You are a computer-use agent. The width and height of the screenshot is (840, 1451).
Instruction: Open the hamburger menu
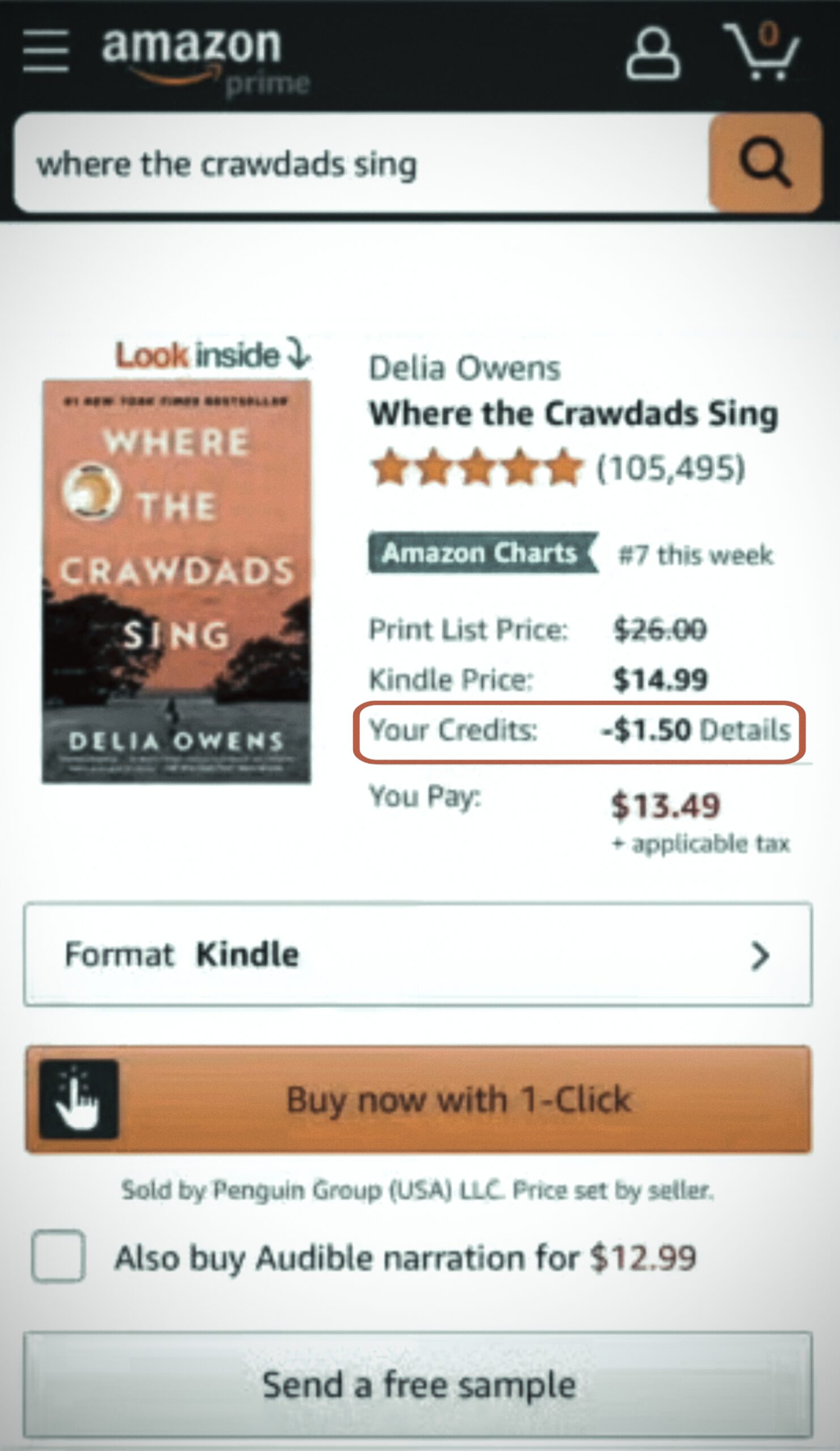click(46, 52)
